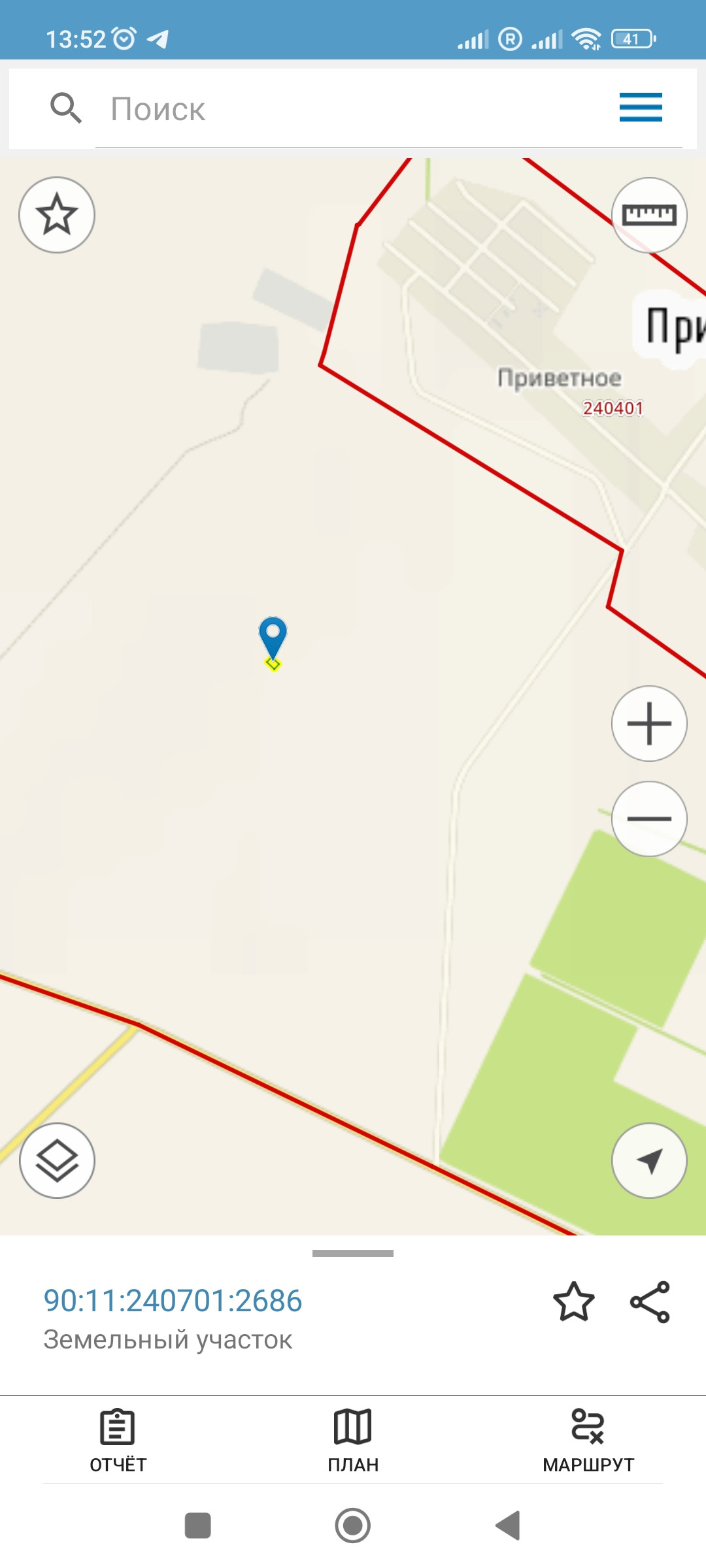Go back with the system back button
Screen dimensions: 706x1568
coord(508,1526)
